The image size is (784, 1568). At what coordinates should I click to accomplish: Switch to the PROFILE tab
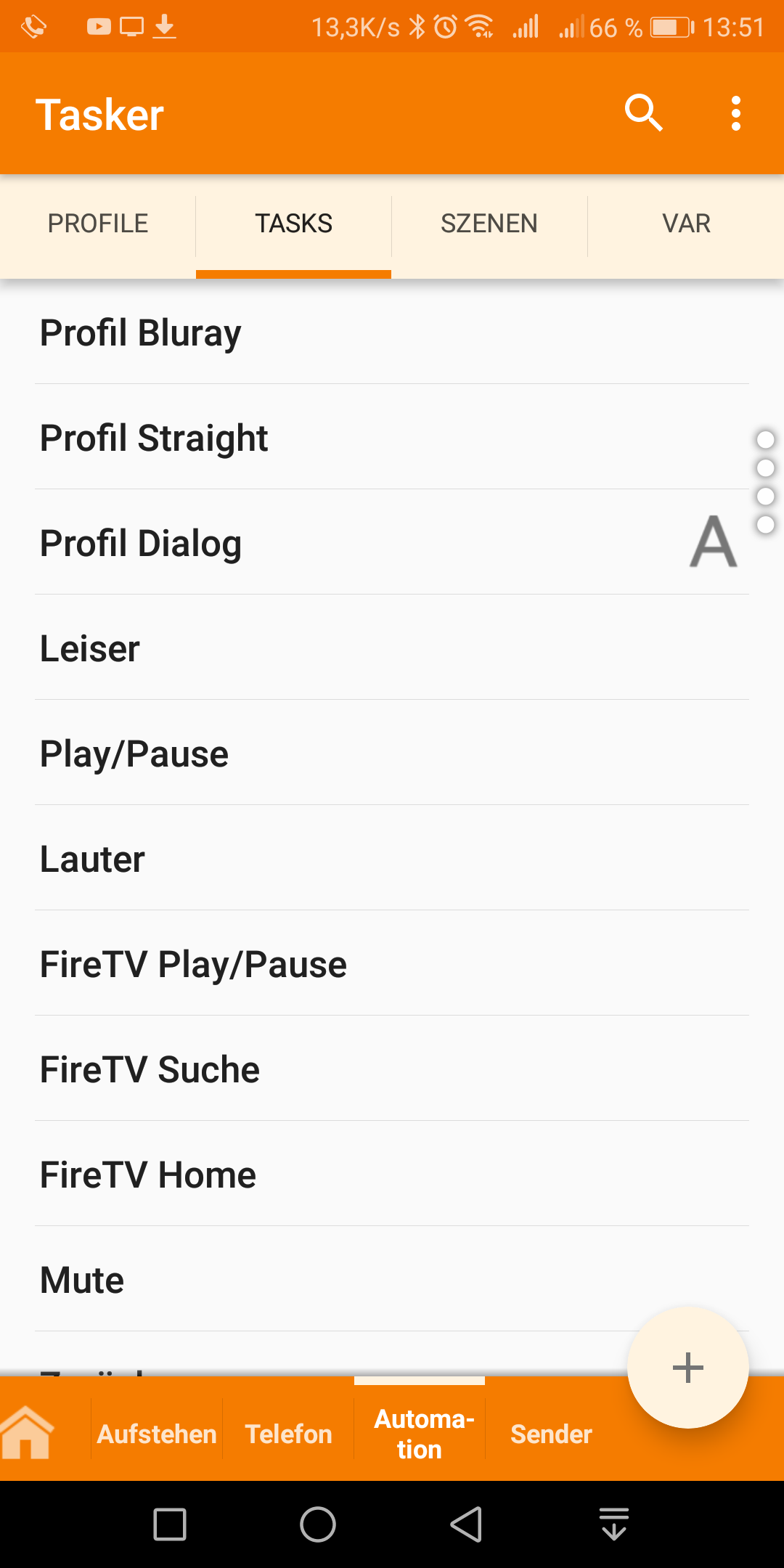coord(98,224)
